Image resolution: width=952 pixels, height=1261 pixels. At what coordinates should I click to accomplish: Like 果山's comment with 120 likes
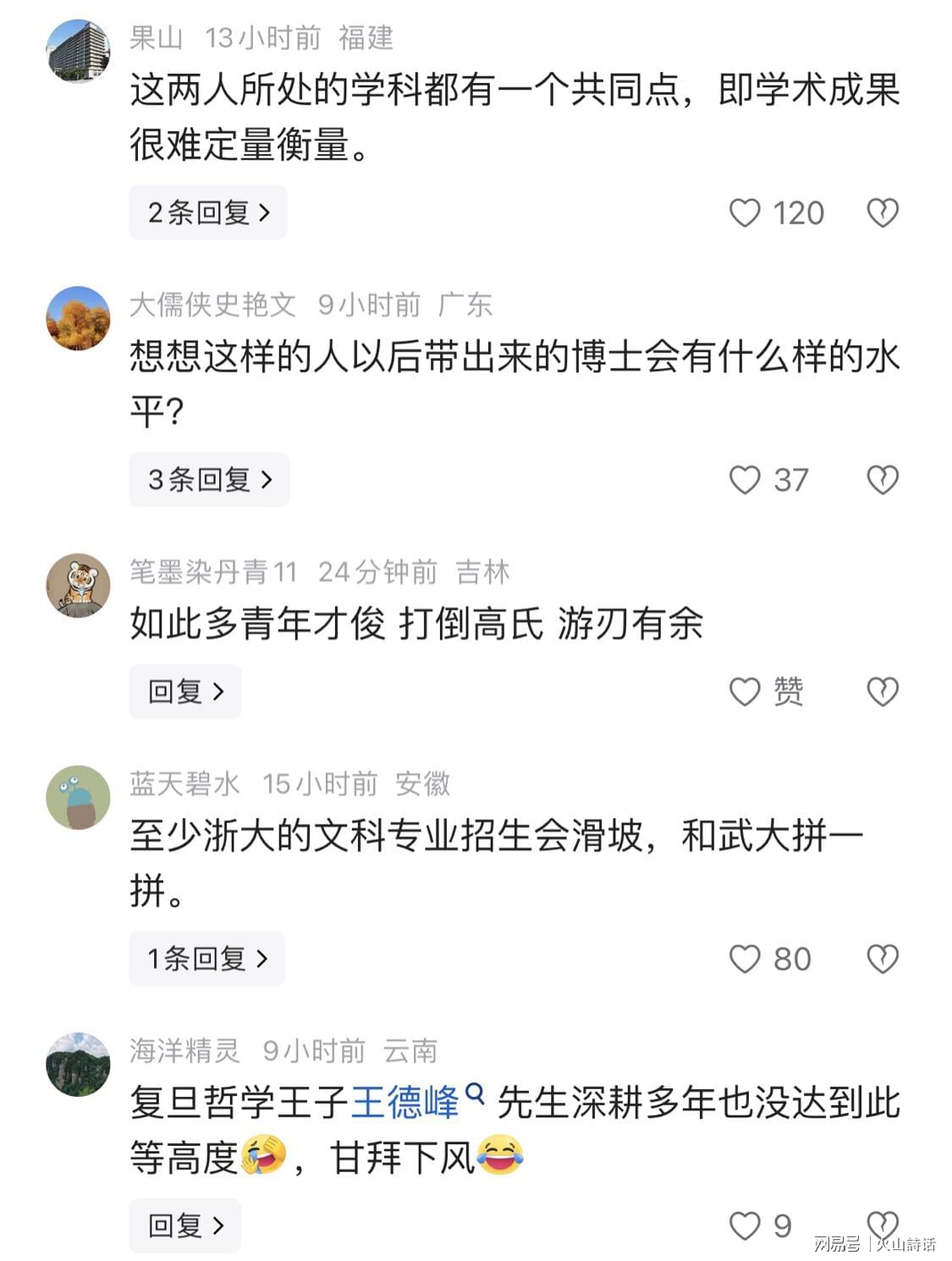745,213
